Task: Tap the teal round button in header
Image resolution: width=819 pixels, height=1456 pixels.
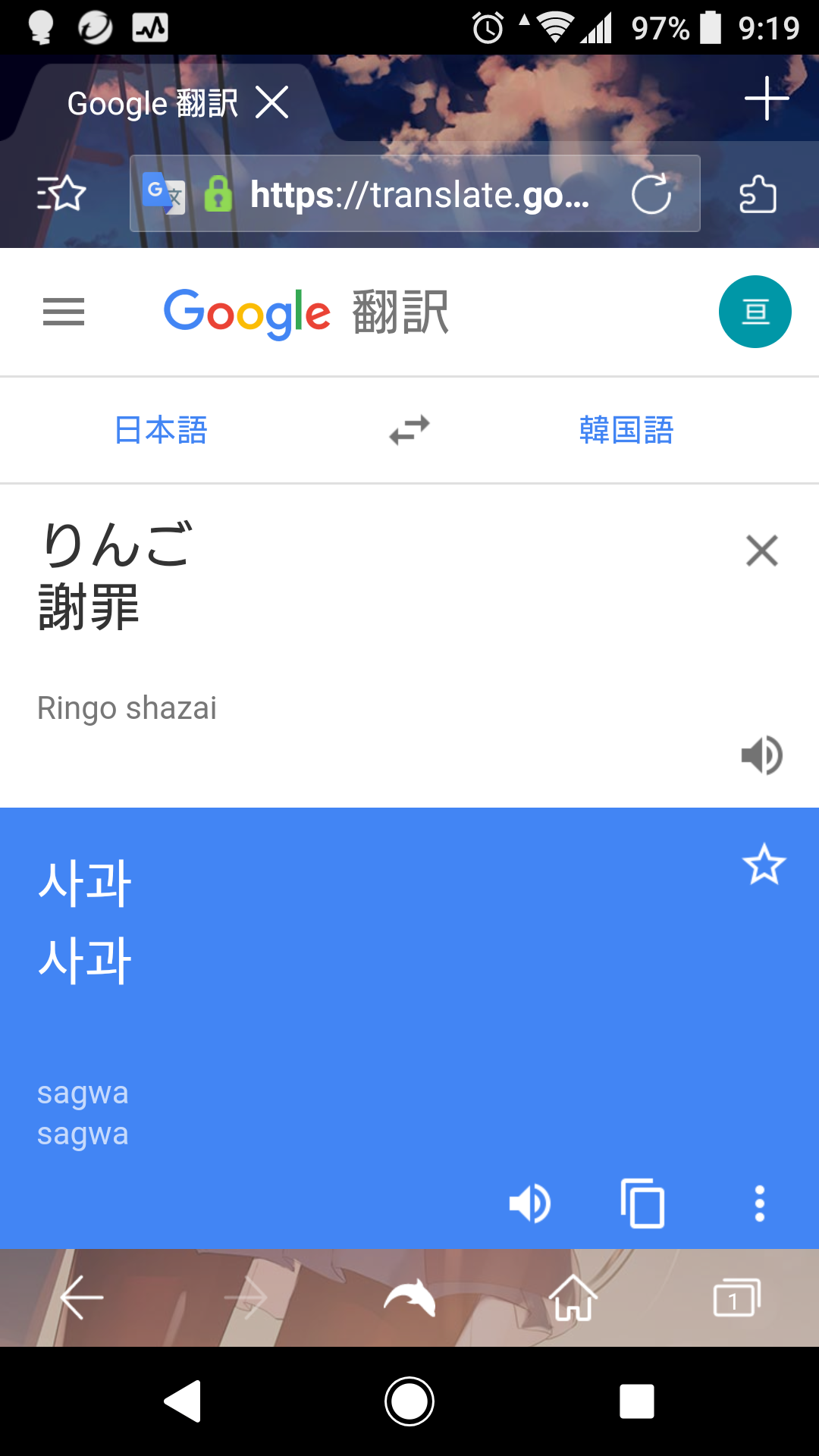Action: 755,312
